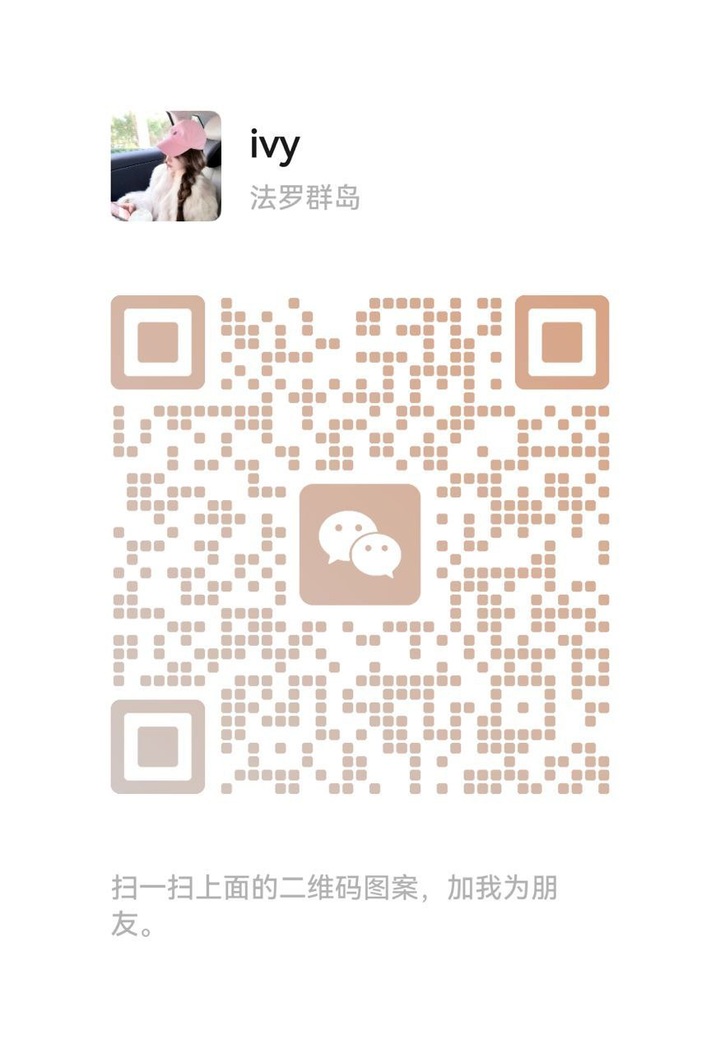Select ivy's profile avatar photo
Image resolution: width=720 pixels, height=1053 pixels.
click(x=163, y=162)
